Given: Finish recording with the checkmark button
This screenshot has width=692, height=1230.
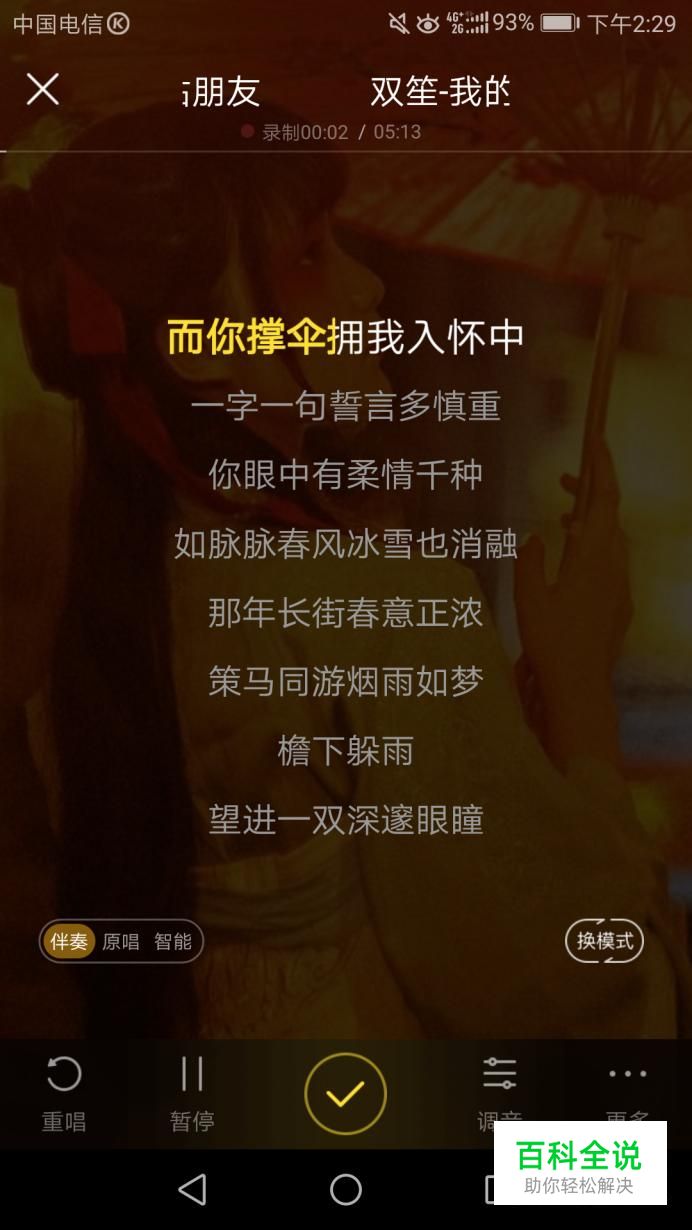Looking at the screenshot, I should (x=345, y=1094).
